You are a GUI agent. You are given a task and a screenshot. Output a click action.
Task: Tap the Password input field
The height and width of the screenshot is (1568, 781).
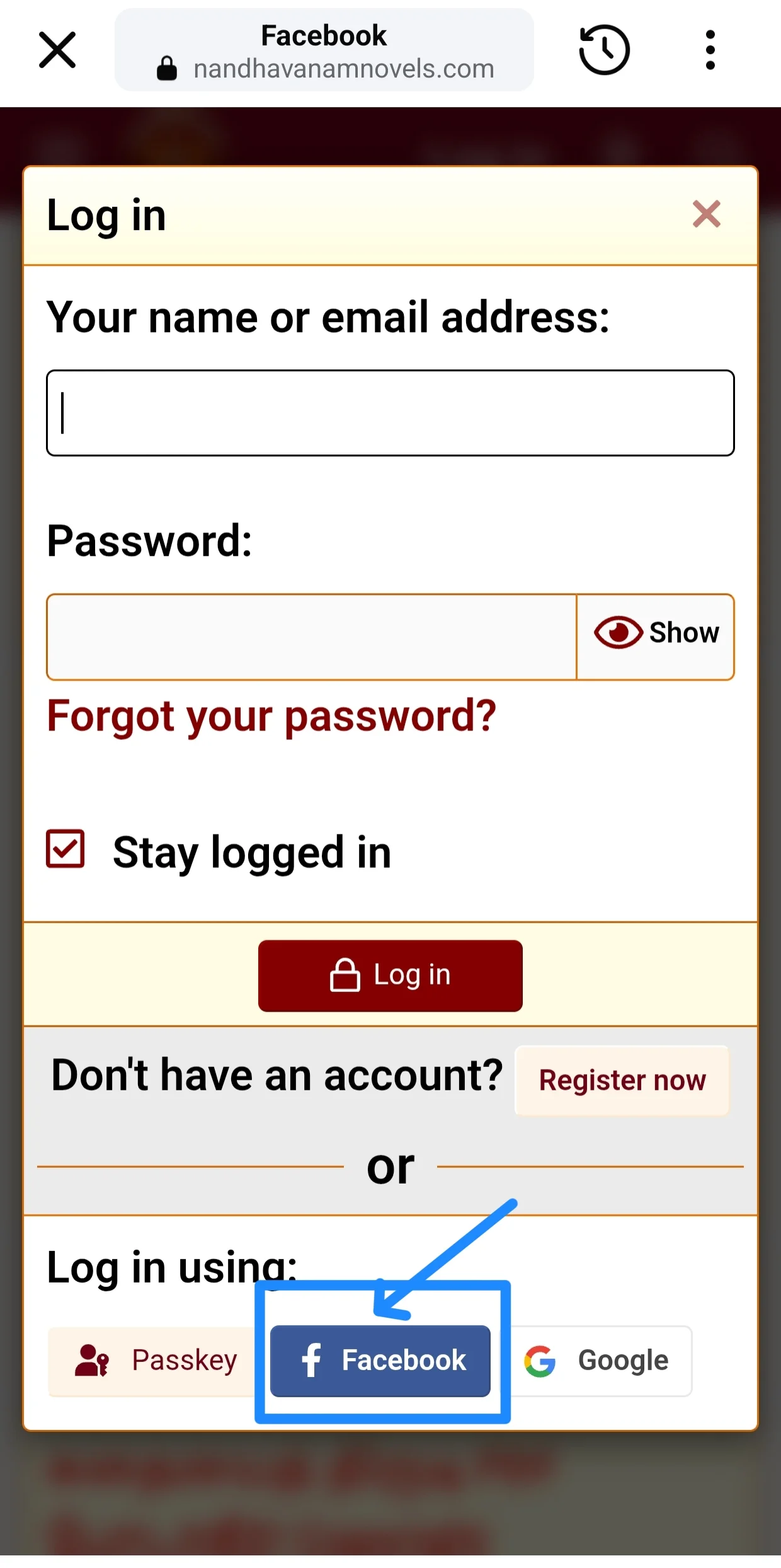pyautogui.click(x=312, y=637)
